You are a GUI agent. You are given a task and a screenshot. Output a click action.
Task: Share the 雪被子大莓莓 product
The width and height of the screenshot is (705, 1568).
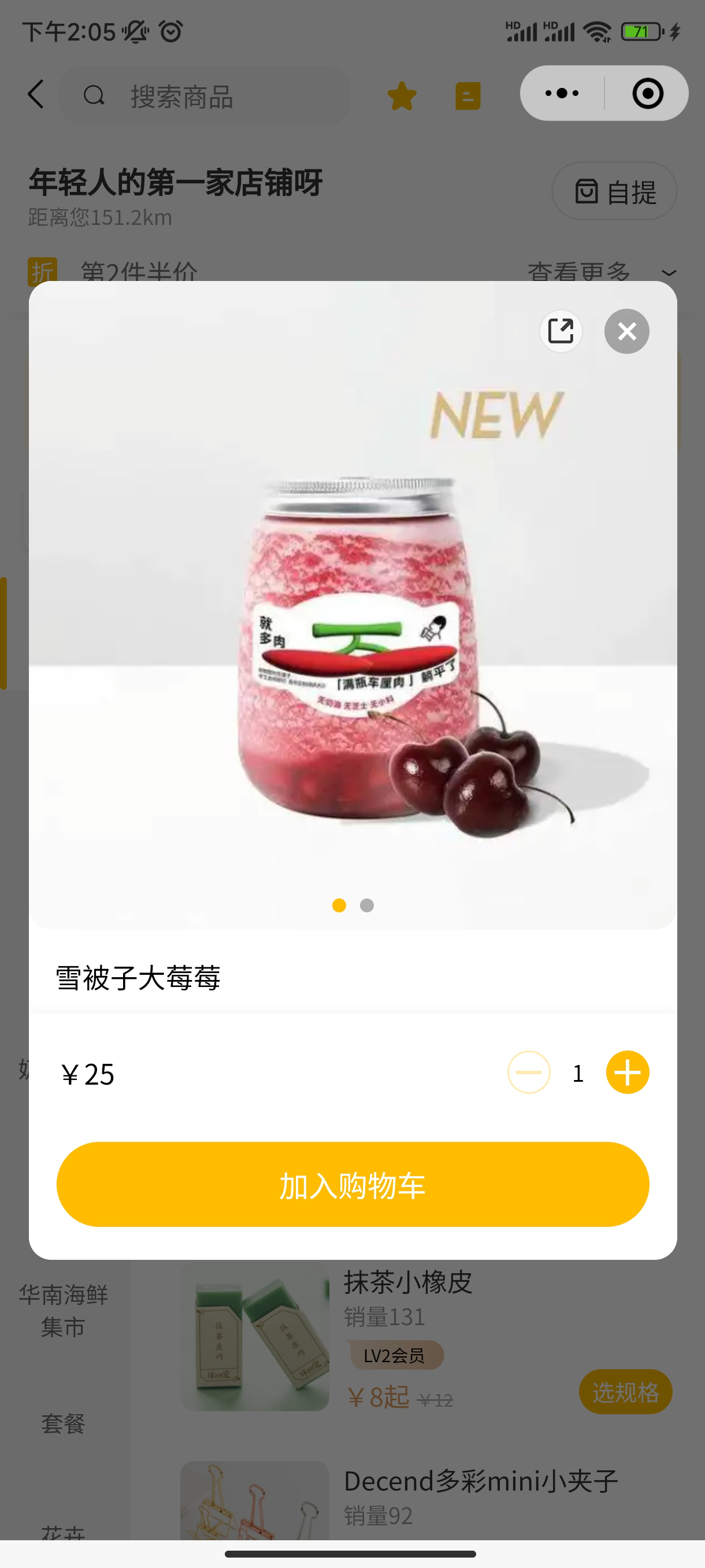click(x=560, y=331)
